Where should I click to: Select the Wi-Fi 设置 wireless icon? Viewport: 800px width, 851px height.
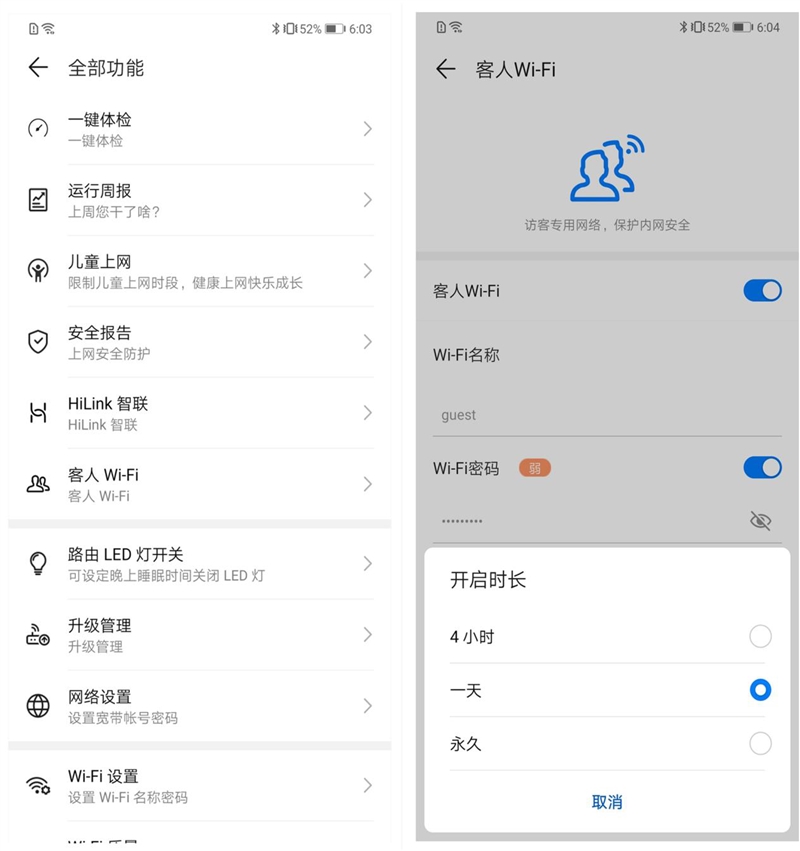click(x=37, y=785)
